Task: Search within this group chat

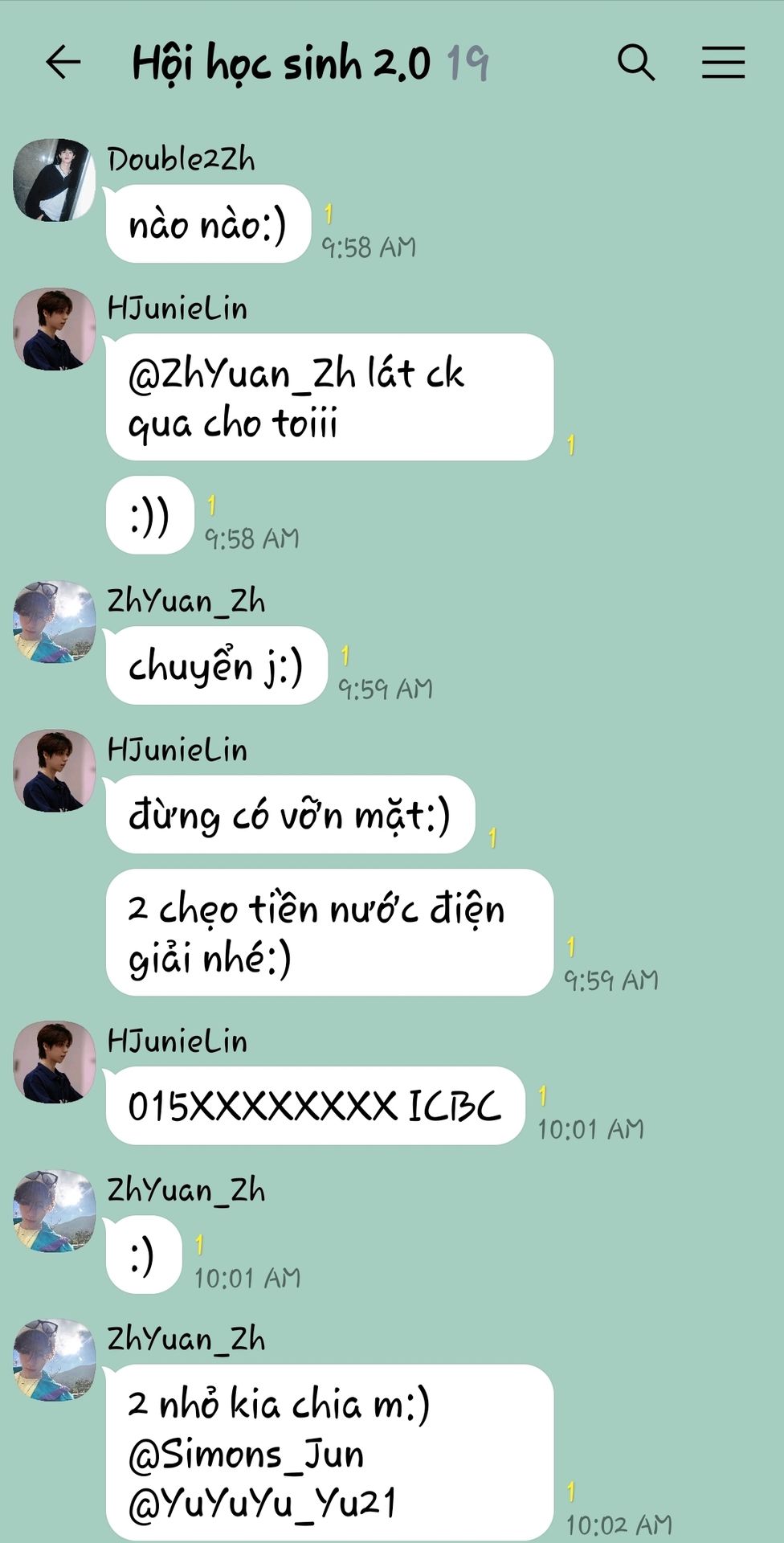Action: click(x=636, y=62)
